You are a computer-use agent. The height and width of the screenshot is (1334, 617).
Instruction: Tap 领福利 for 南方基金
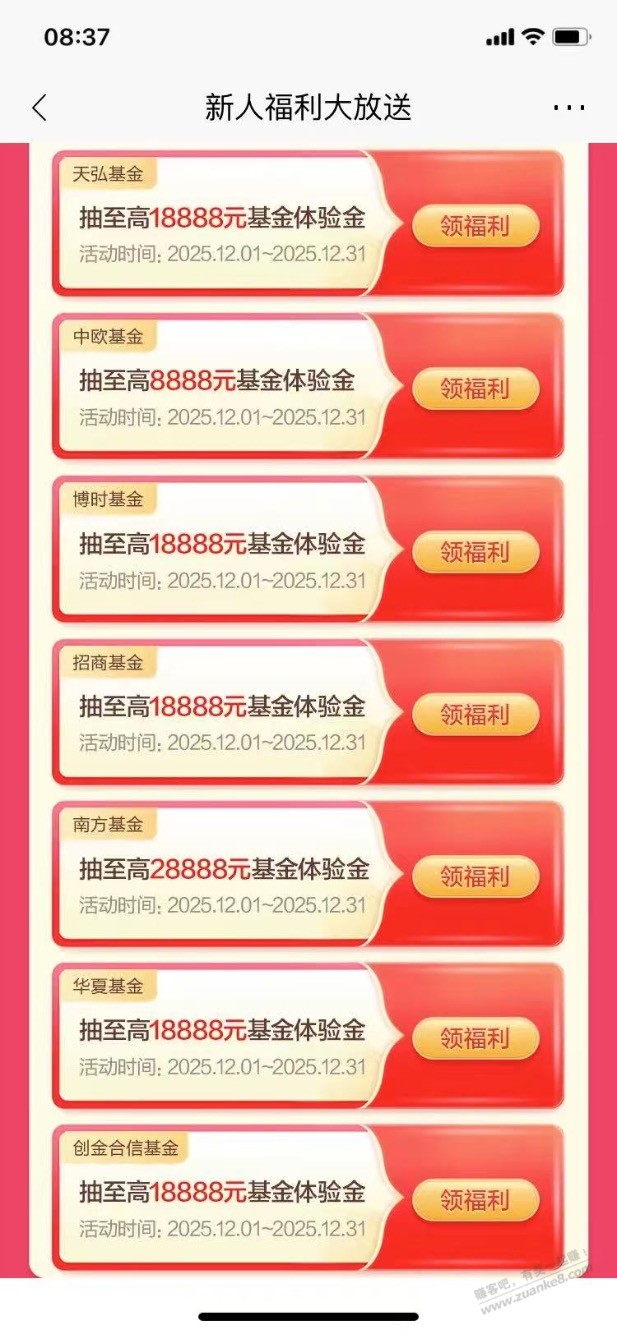click(475, 877)
